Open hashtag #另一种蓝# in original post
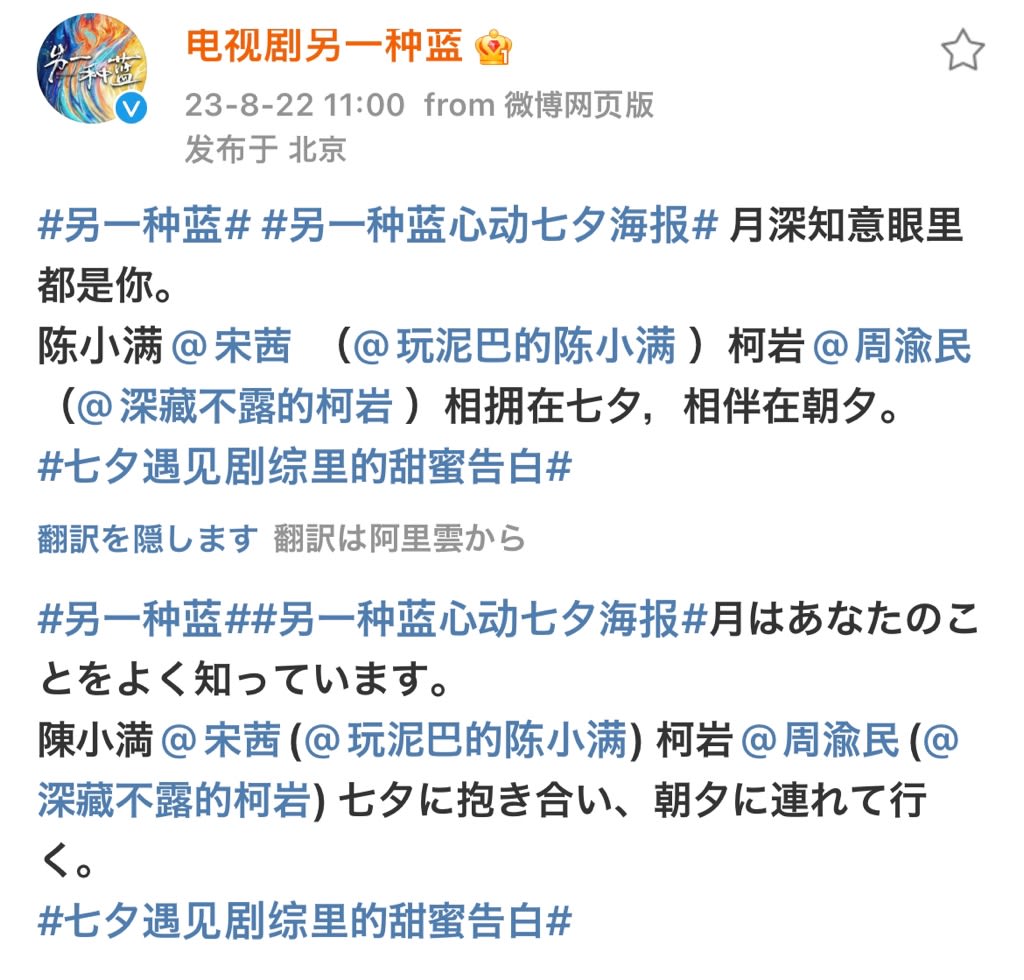 click(x=143, y=226)
